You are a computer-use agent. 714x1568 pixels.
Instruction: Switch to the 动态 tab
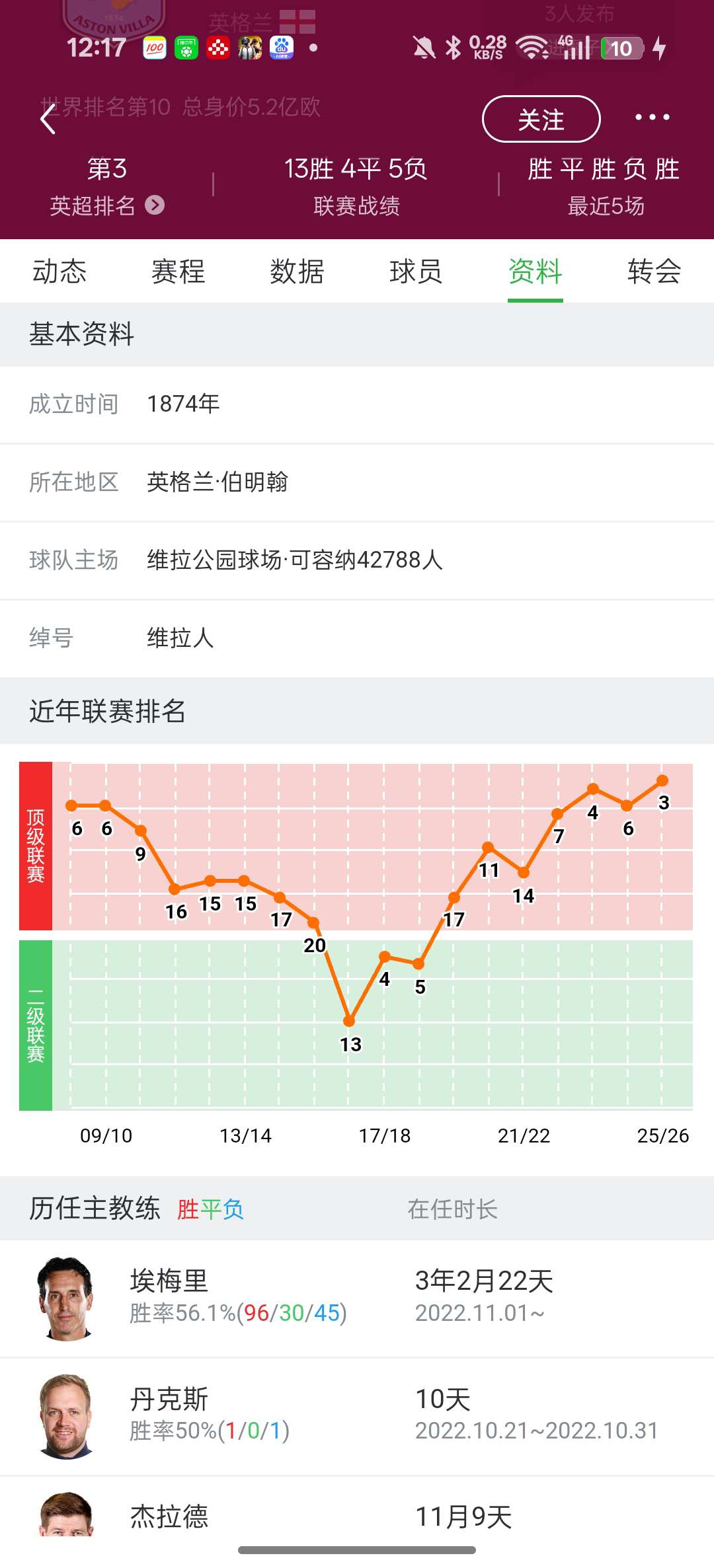click(59, 272)
